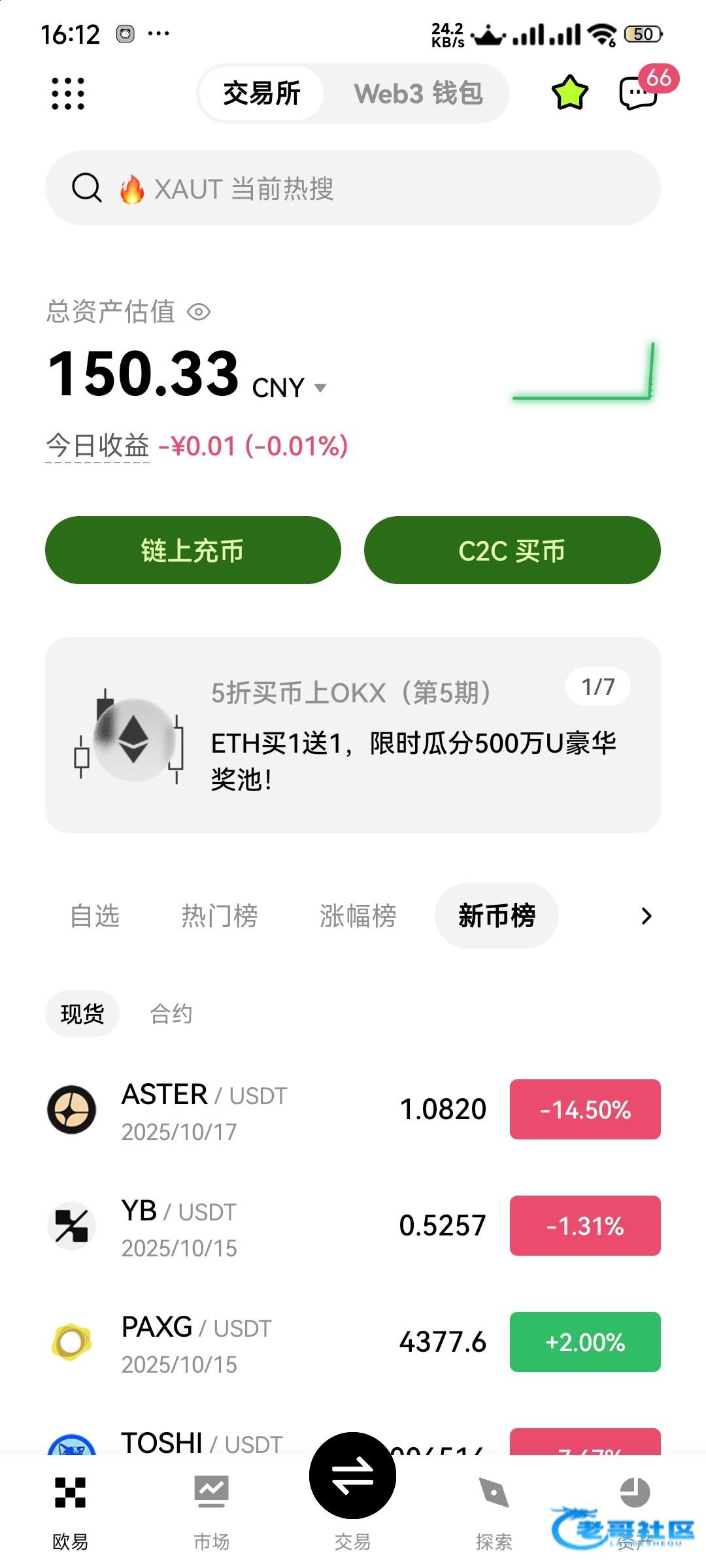Screen dimensions: 706x1568
Task: Switch to the Web3 钱包 tab
Action: tap(418, 93)
